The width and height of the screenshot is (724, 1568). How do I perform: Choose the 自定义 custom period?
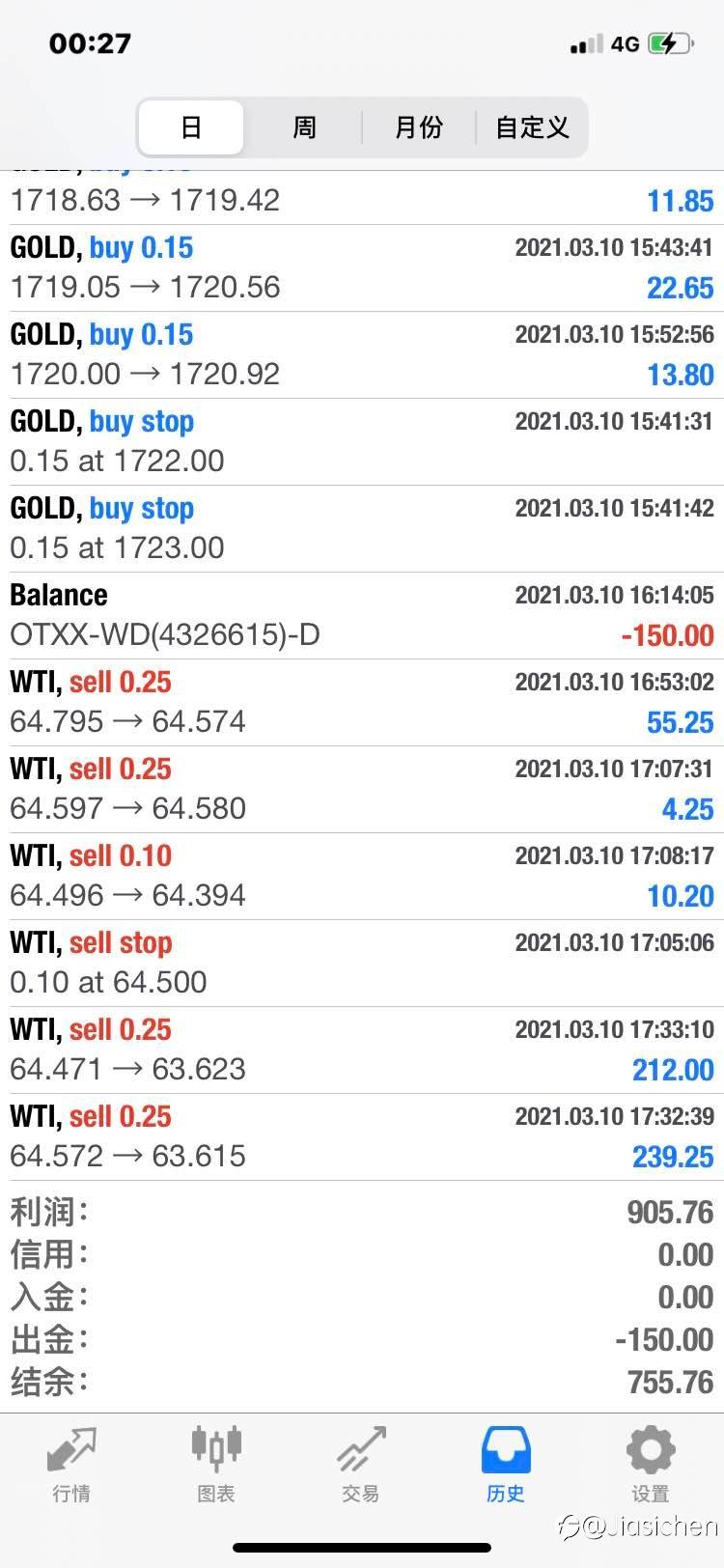click(532, 127)
